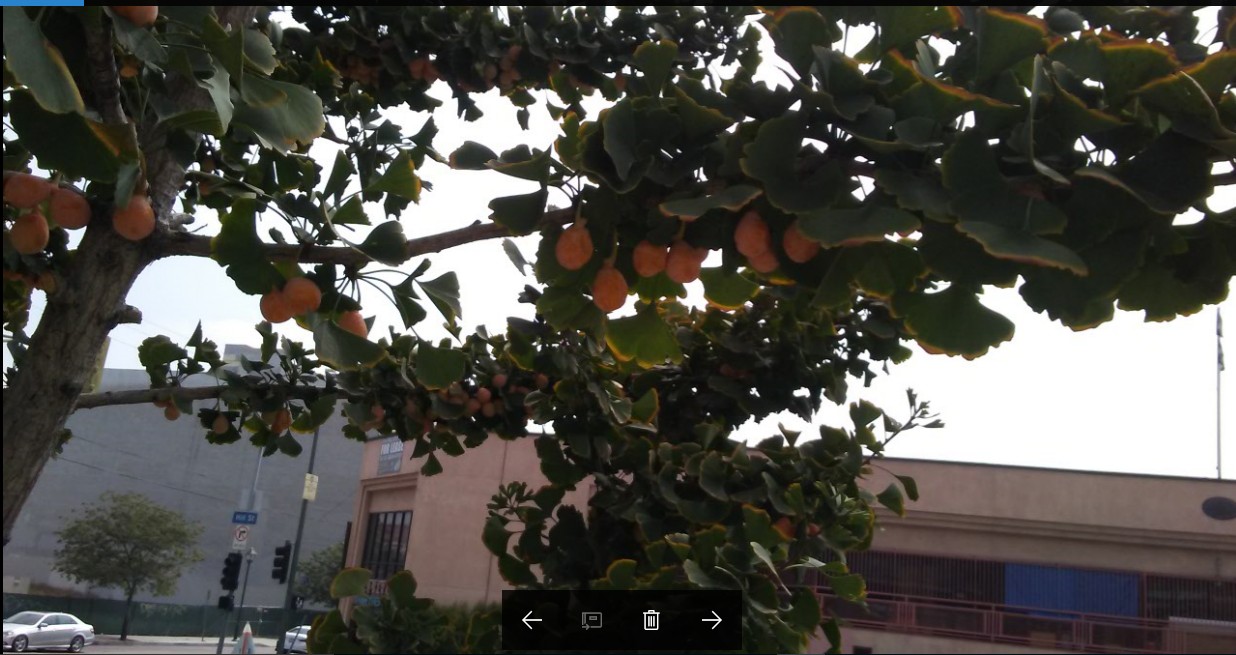This screenshot has width=1236, height=655.
Task: Go to the previous photo
Action: pos(532,620)
